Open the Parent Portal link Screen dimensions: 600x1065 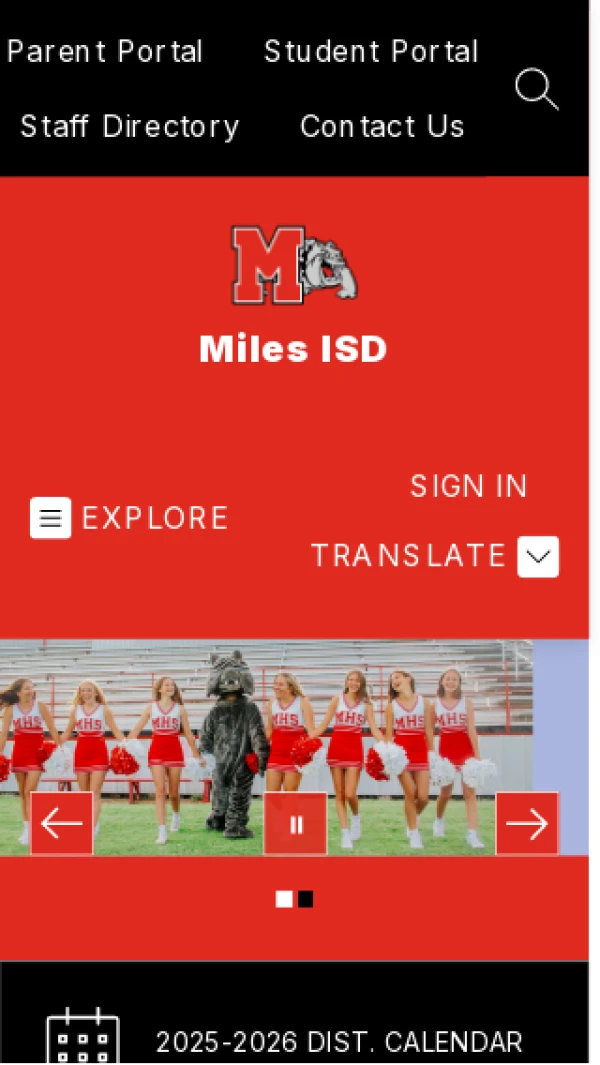click(x=105, y=52)
